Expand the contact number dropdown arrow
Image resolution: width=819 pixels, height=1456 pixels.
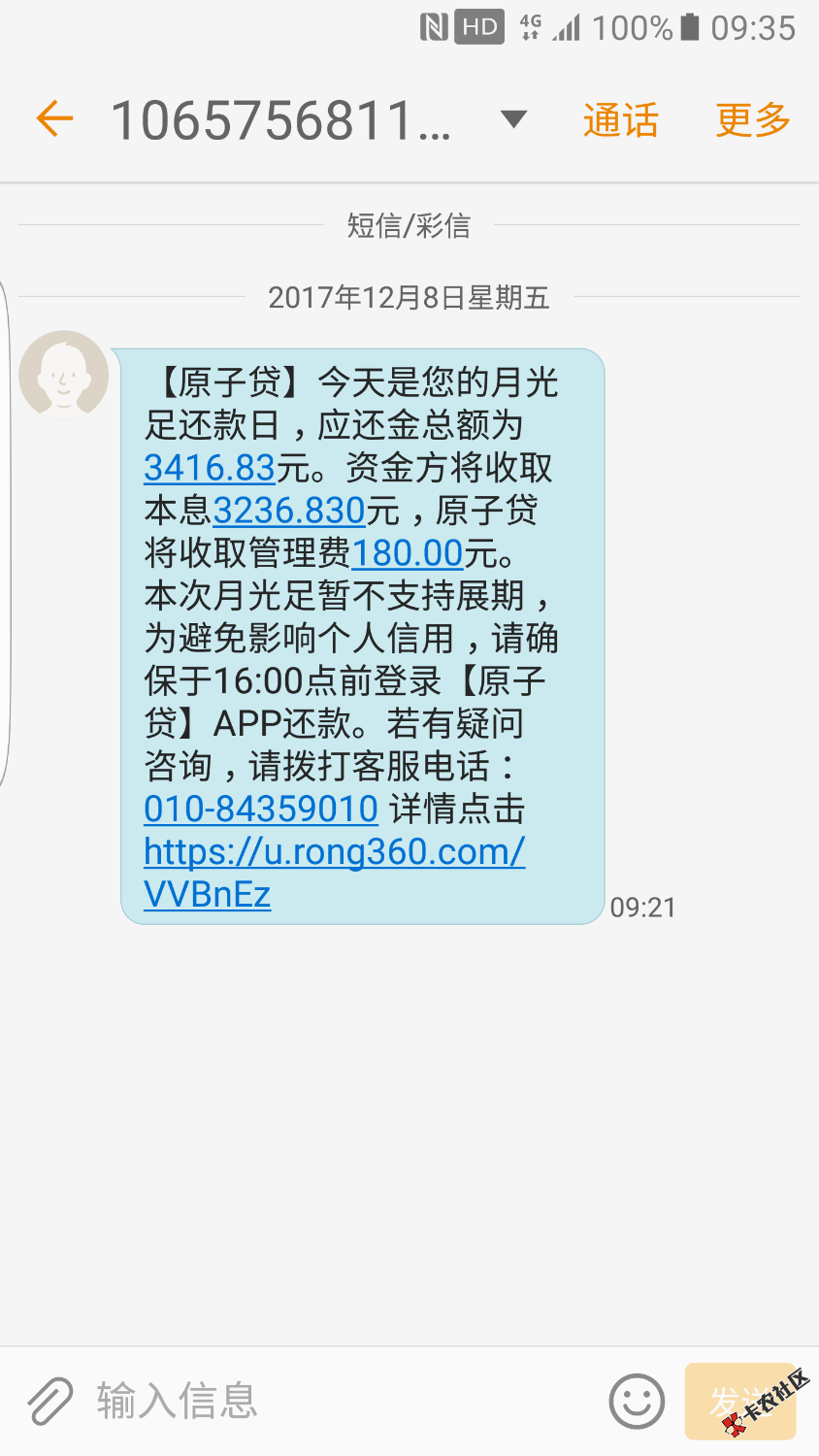pos(512,120)
